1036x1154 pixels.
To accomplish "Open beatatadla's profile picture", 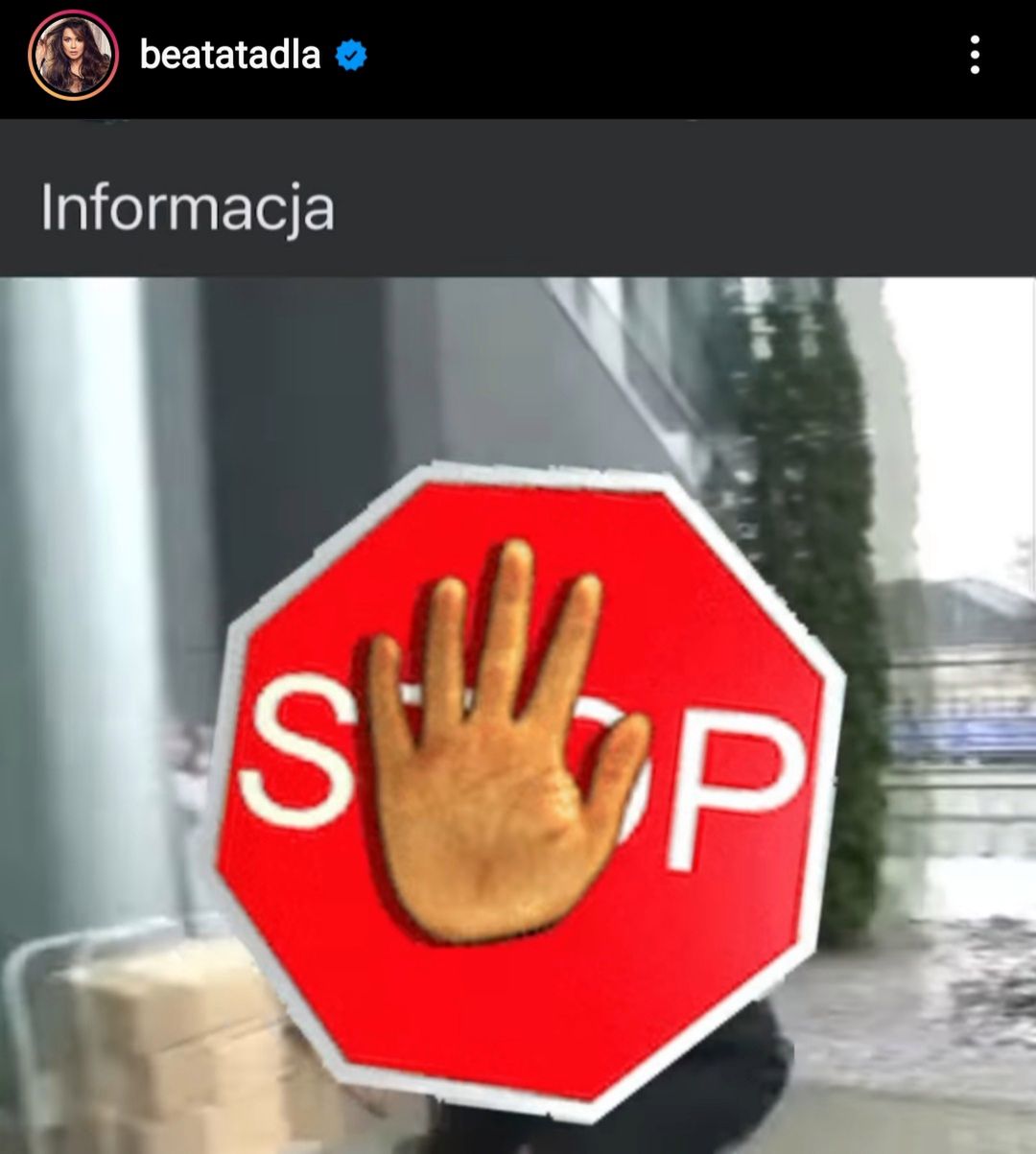I will [73, 56].
